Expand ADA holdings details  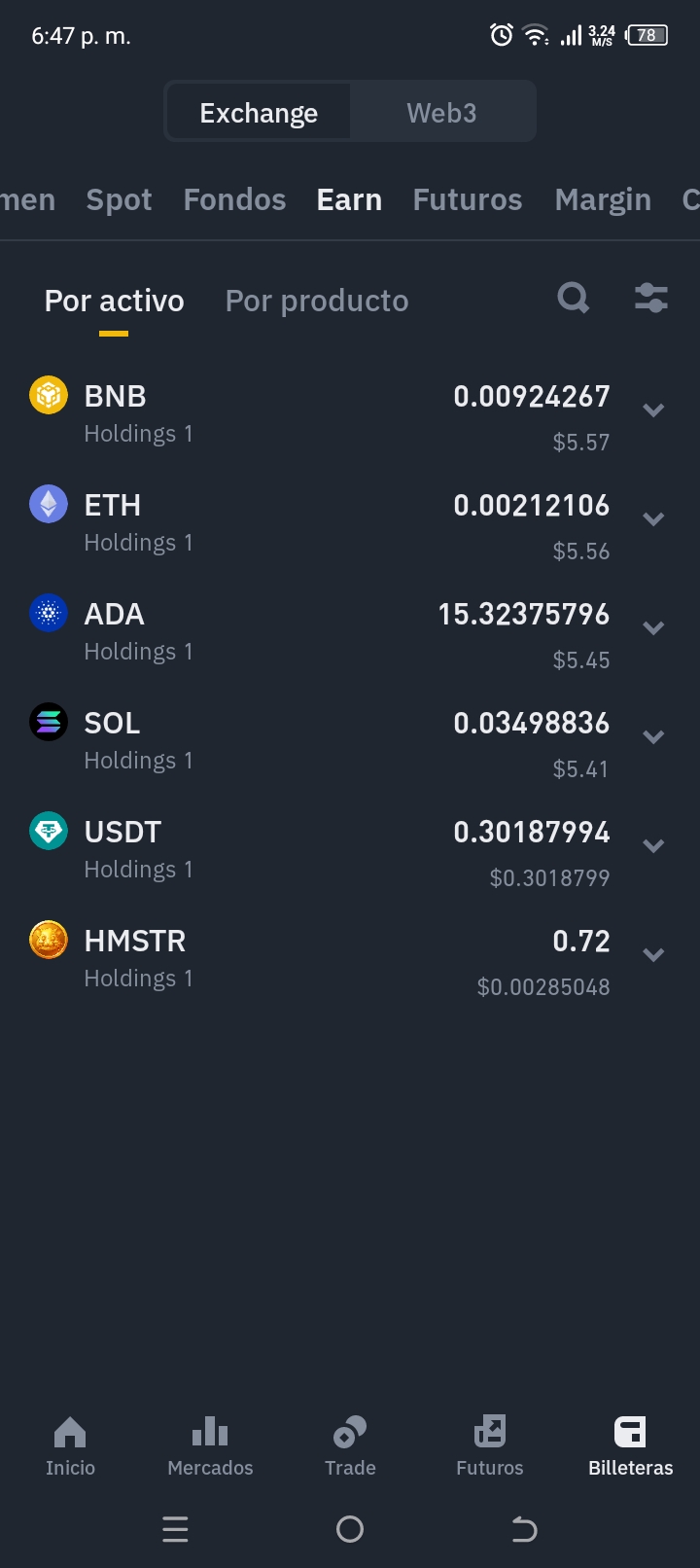coord(653,628)
